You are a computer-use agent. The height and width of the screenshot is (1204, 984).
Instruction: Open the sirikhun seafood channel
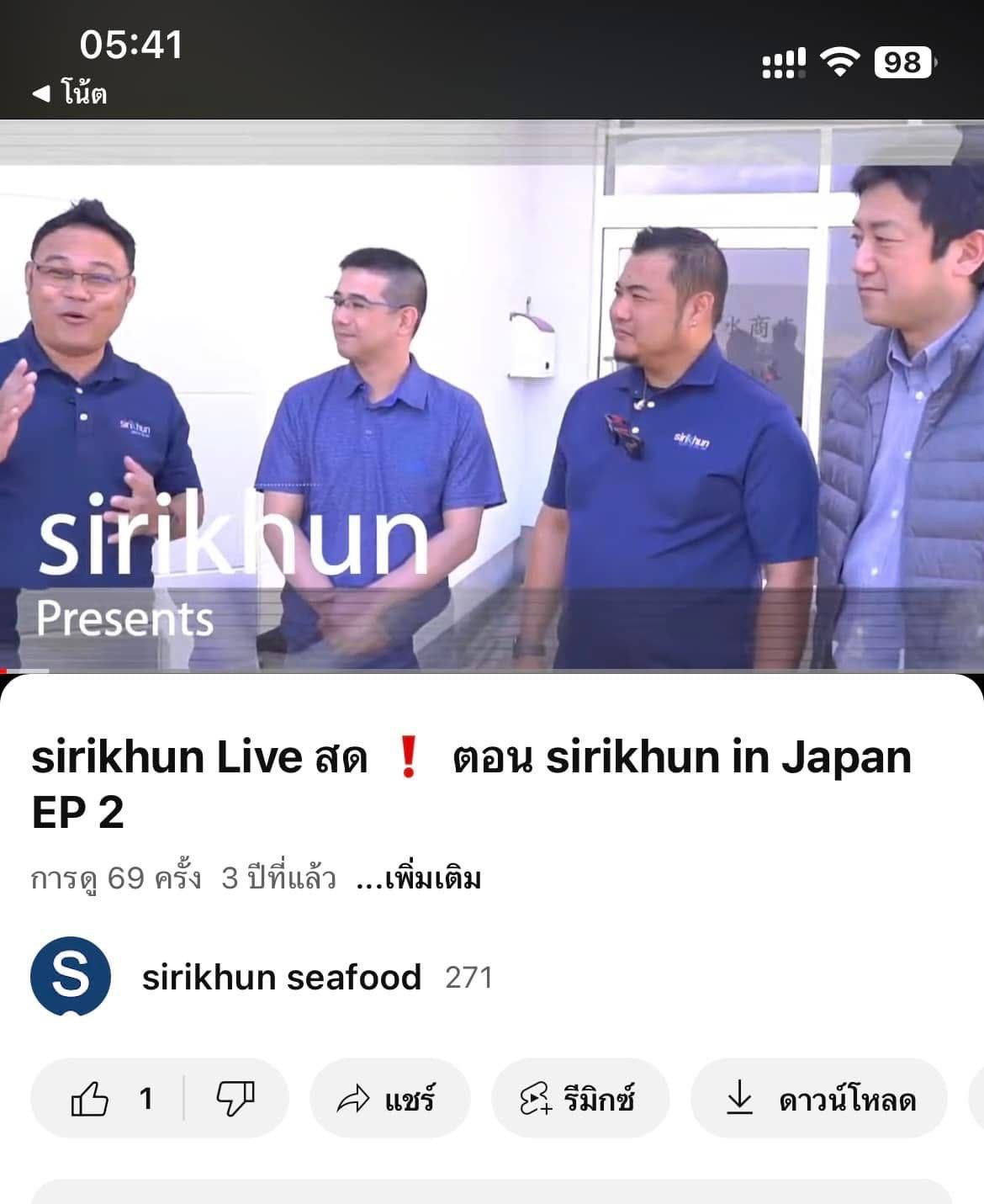click(x=281, y=978)
